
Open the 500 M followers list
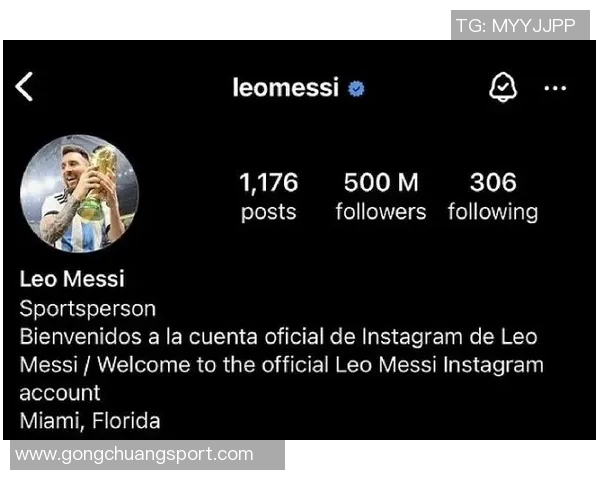click(x=381, y=196)
